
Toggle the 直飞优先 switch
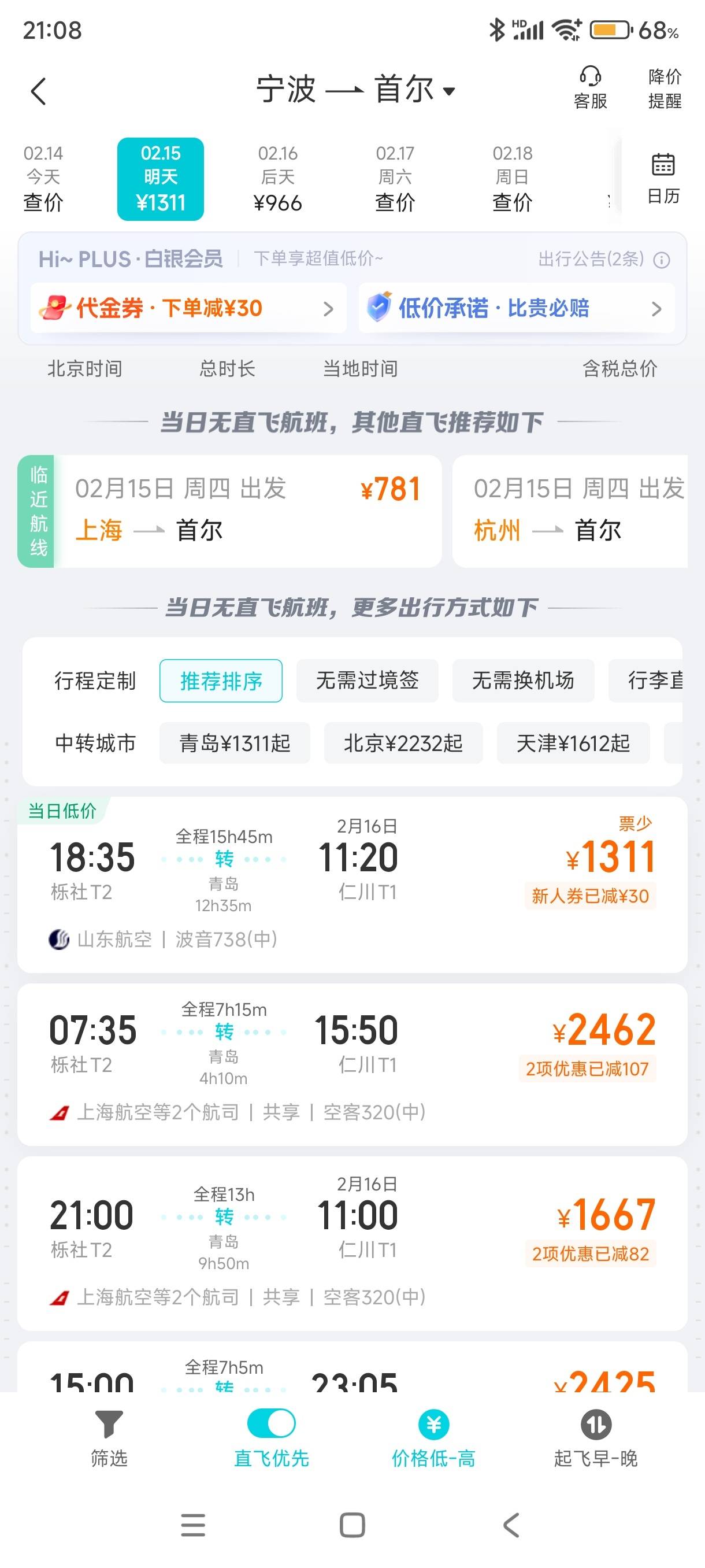coord(271,1425)
